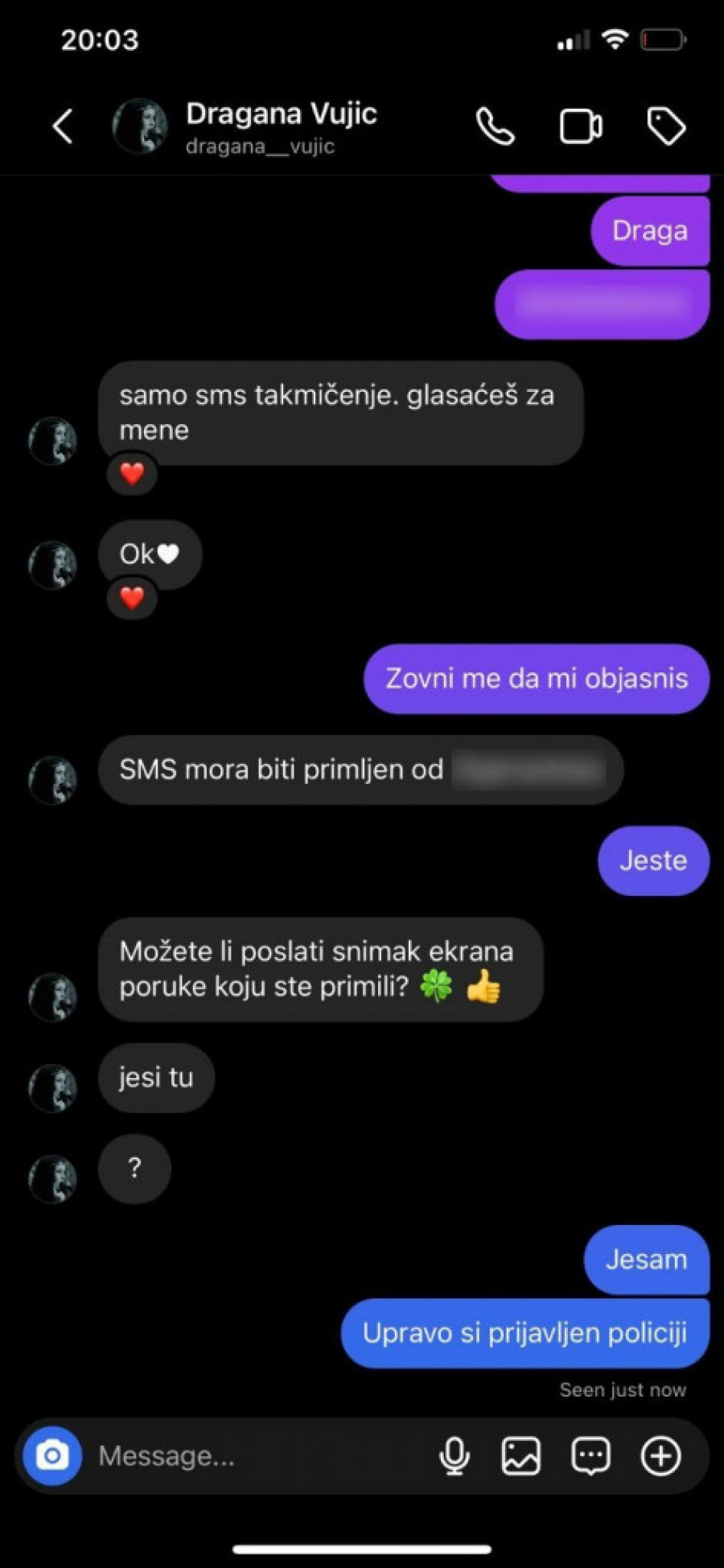Open saved replies bubble icon
Image resolution: width=724 pixels, height=1568 pixels.
tap(590, 1455)
